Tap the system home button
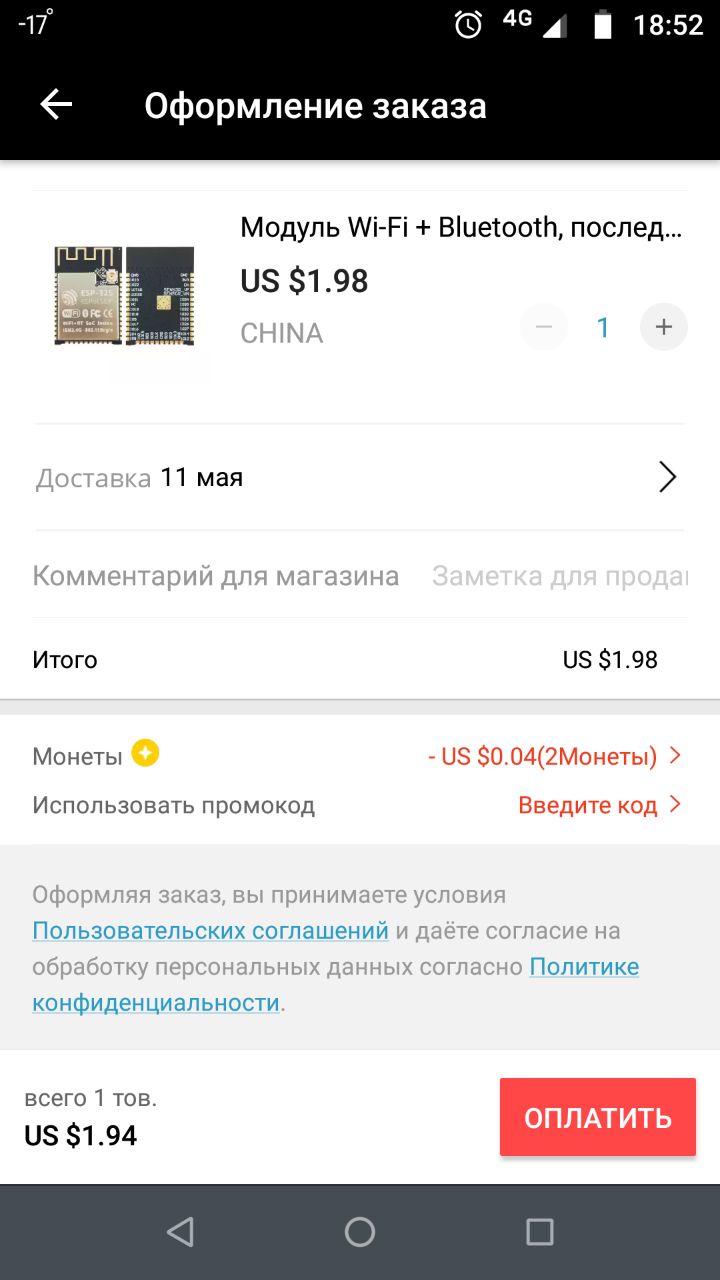Screen dimensions: 720x1280 click(x=360, y=1232)
